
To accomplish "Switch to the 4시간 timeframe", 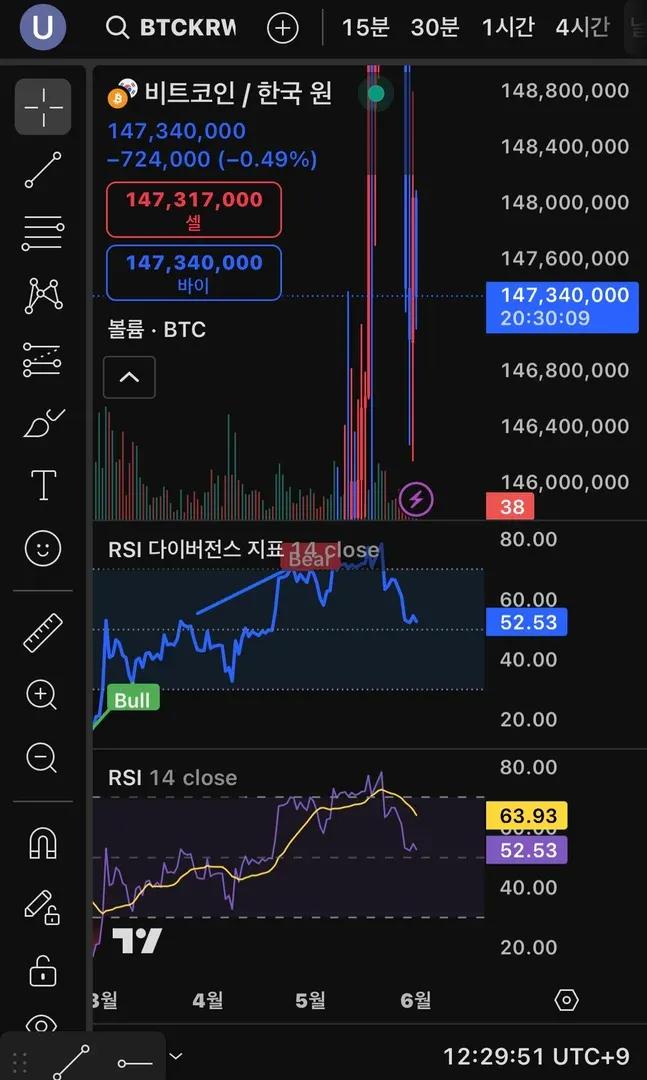I will click(582, 27).
